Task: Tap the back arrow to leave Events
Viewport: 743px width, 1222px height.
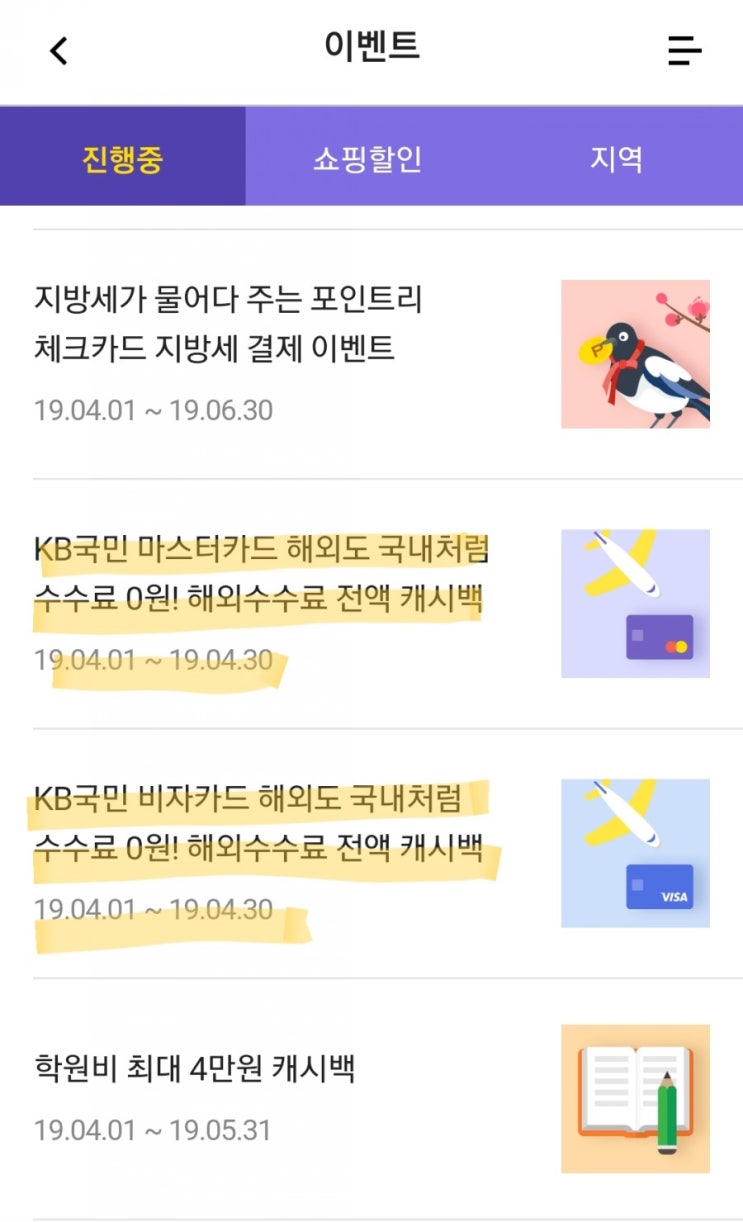Action: click(x=57, y=49)
